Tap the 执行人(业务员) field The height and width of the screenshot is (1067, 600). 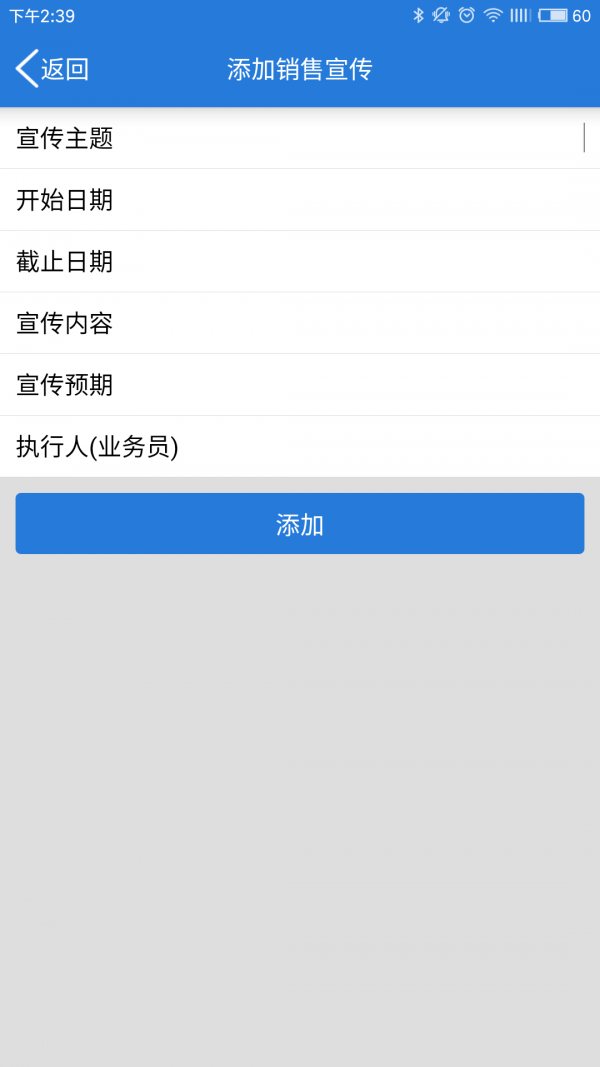[x=300, y=447]
